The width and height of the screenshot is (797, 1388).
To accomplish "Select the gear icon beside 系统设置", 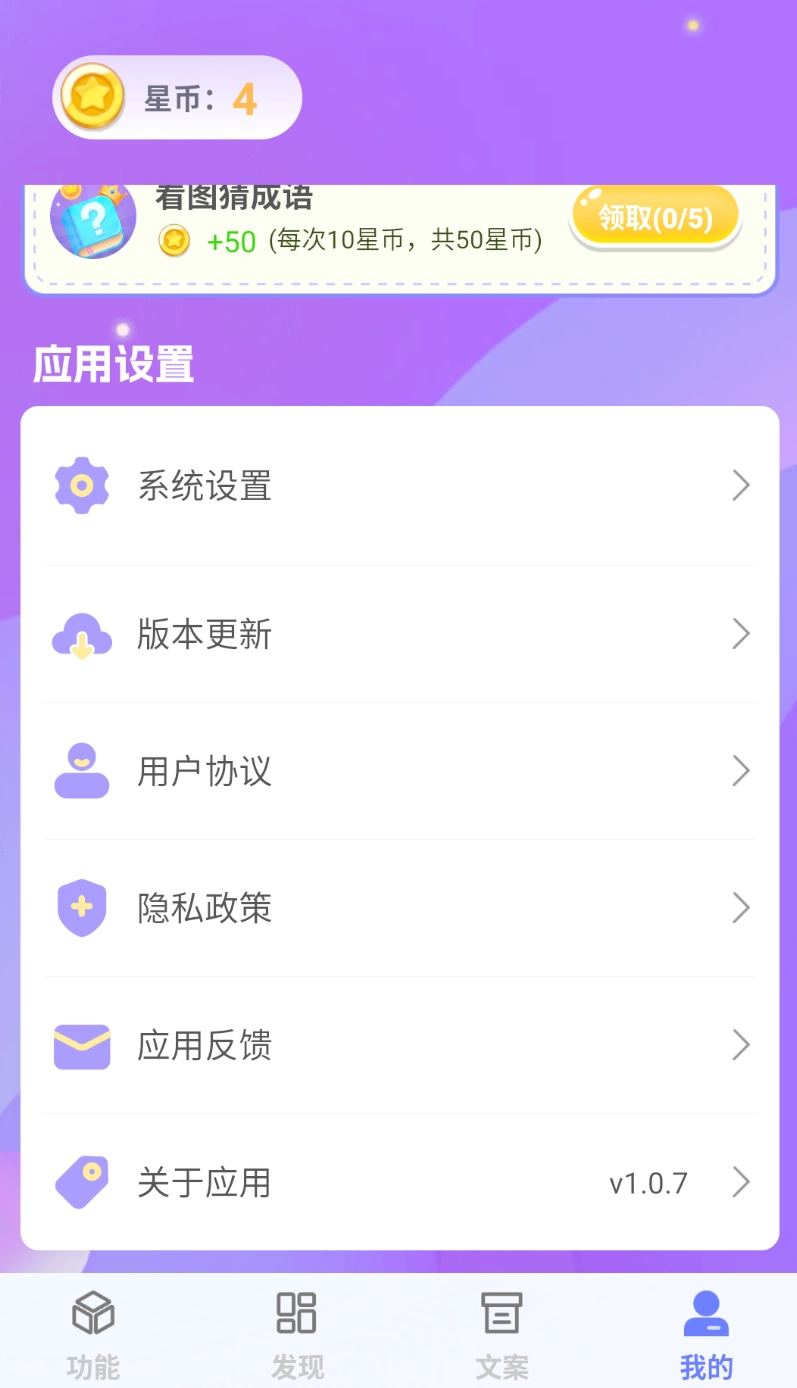I will pos(81,485).
